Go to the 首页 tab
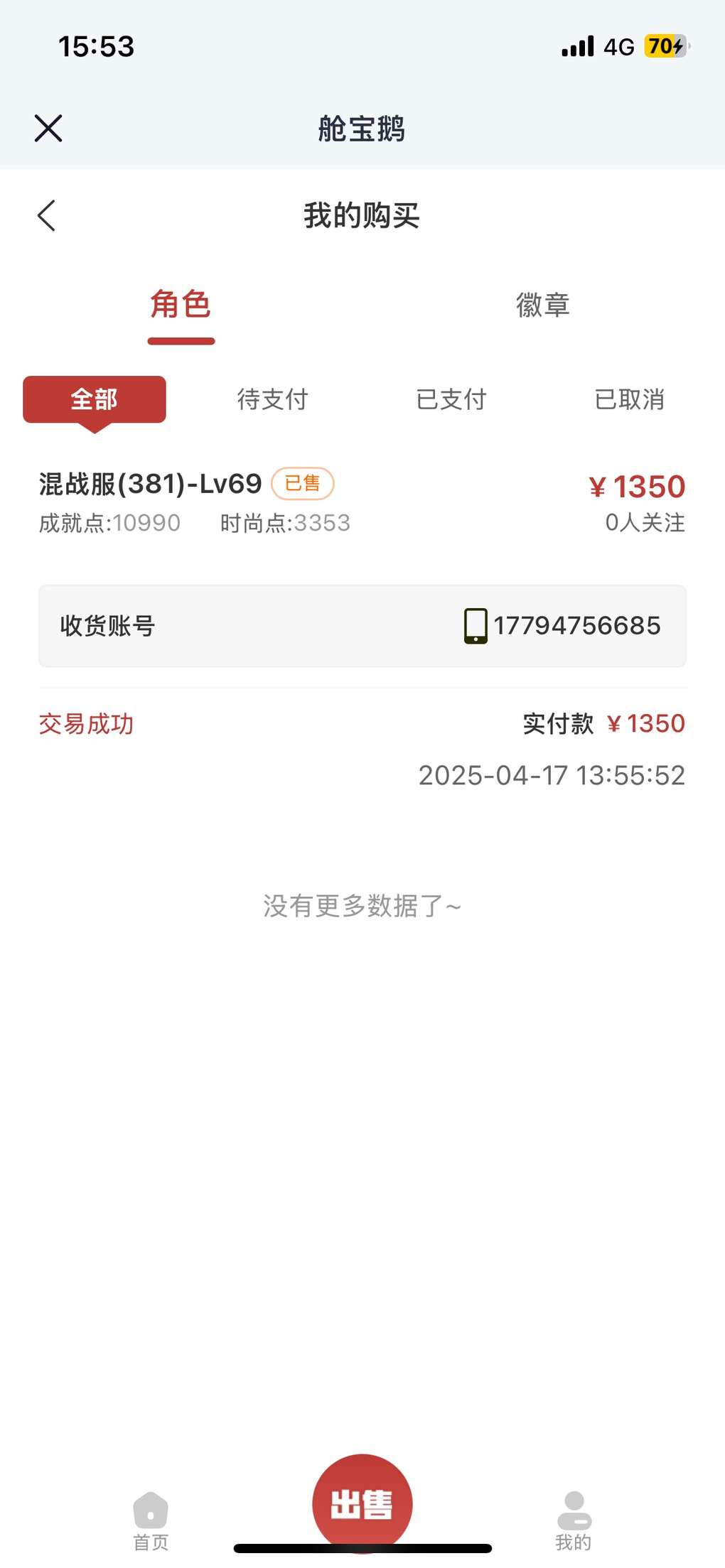Screen dimensions: 725x1568 tap(151, 1521)
